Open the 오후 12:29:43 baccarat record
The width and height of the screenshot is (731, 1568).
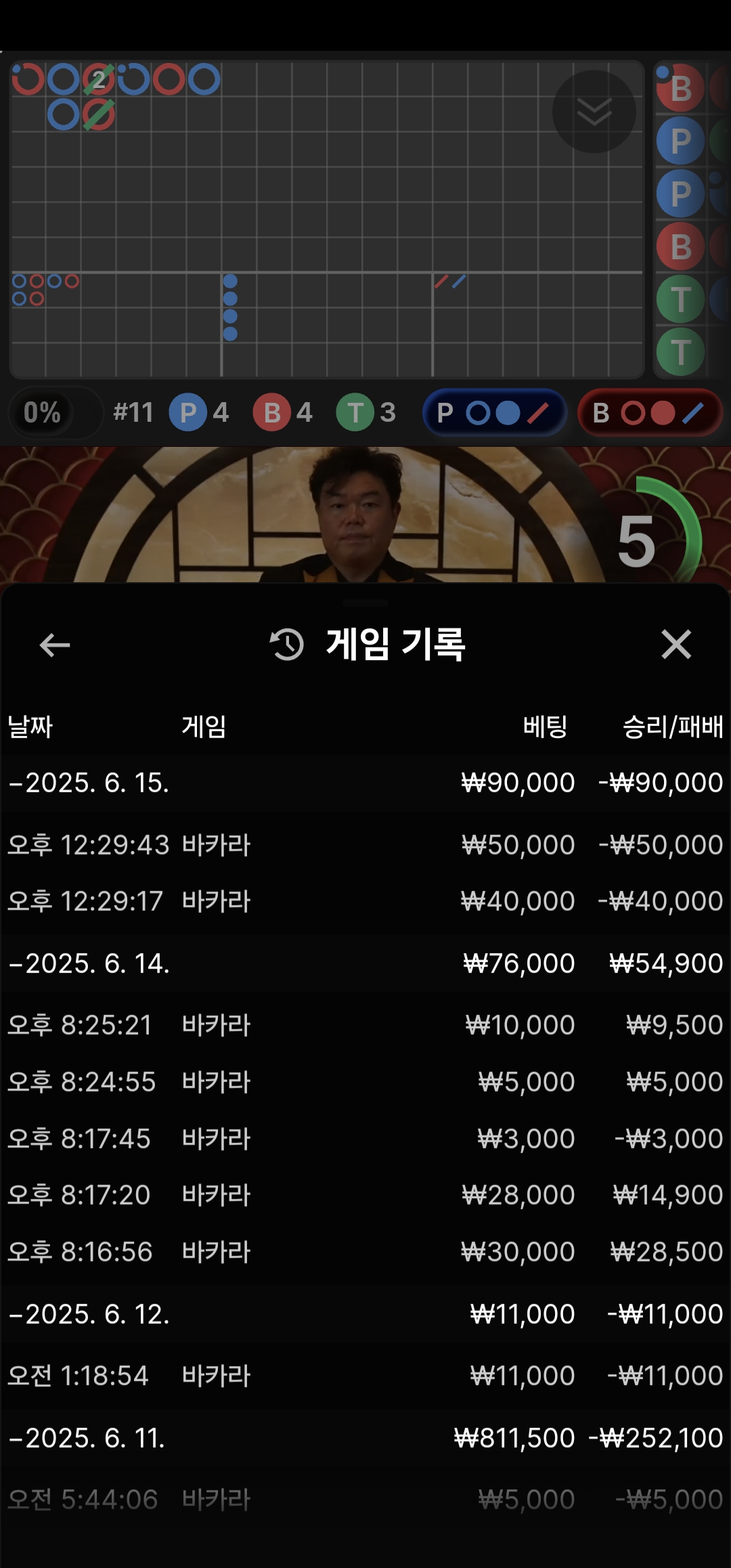(365, 845)
